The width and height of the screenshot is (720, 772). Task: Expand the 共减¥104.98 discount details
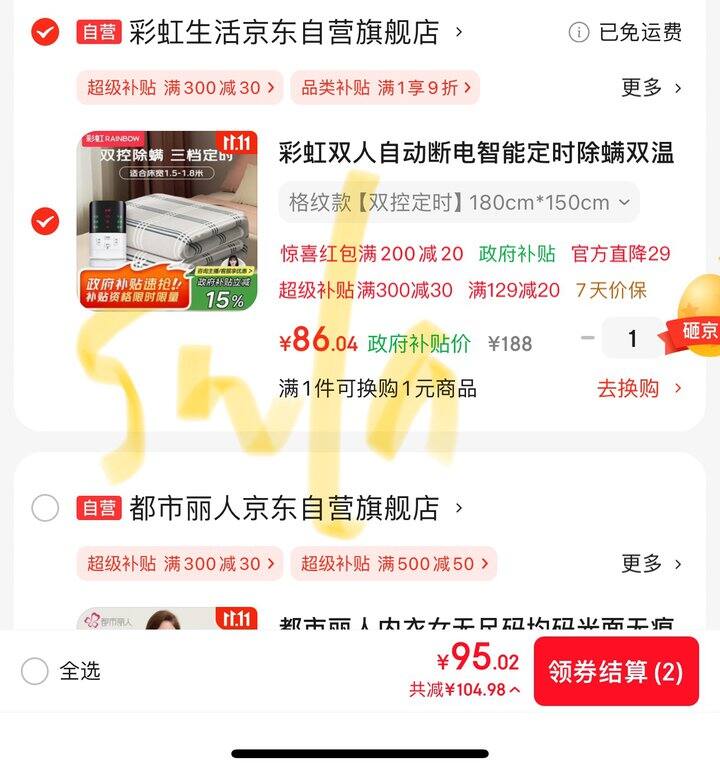(464, 689)
